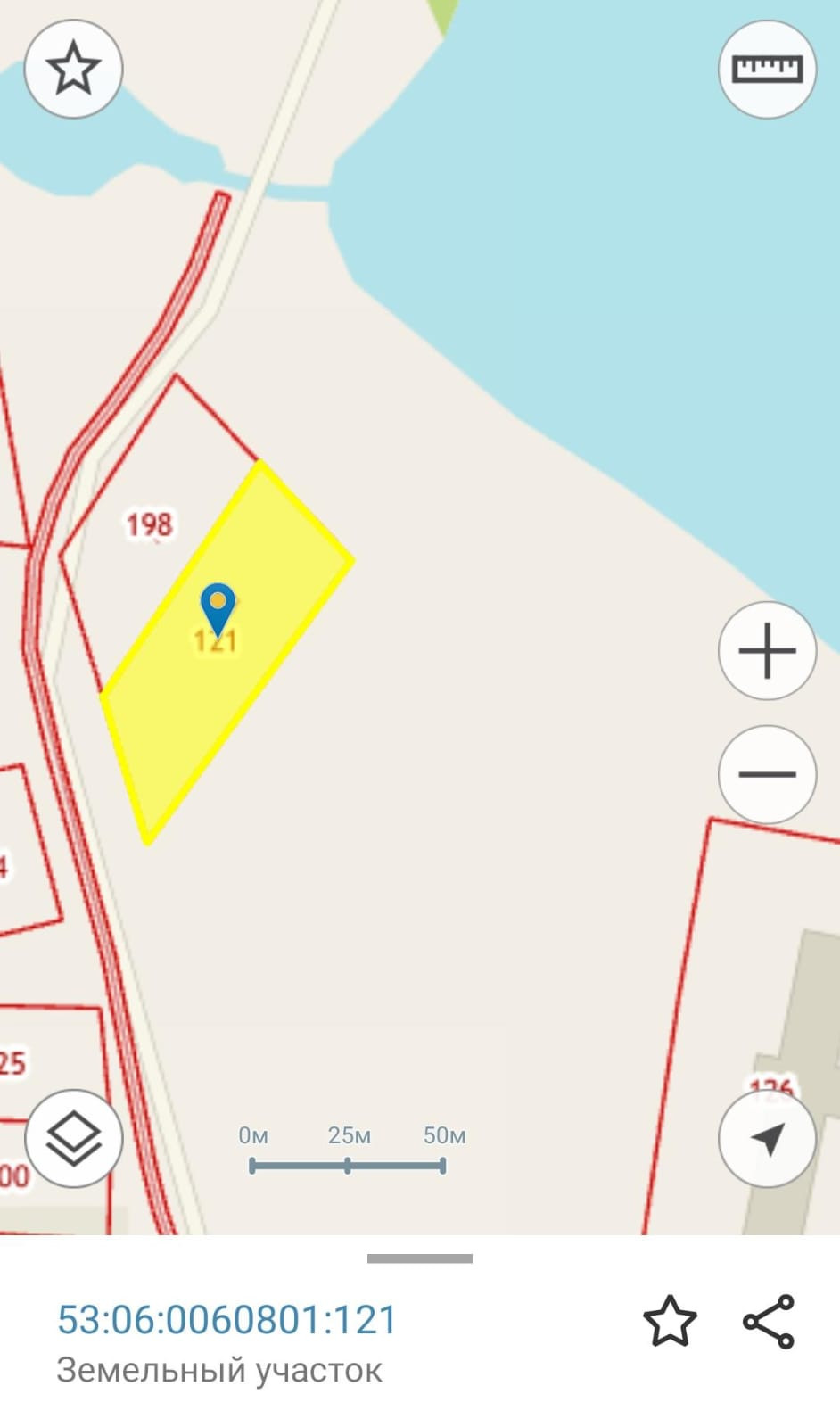840x1427 pixels.
Task: Expand the bottom sheet handle
Action: pyautogui.click(x=419, y=1258)
